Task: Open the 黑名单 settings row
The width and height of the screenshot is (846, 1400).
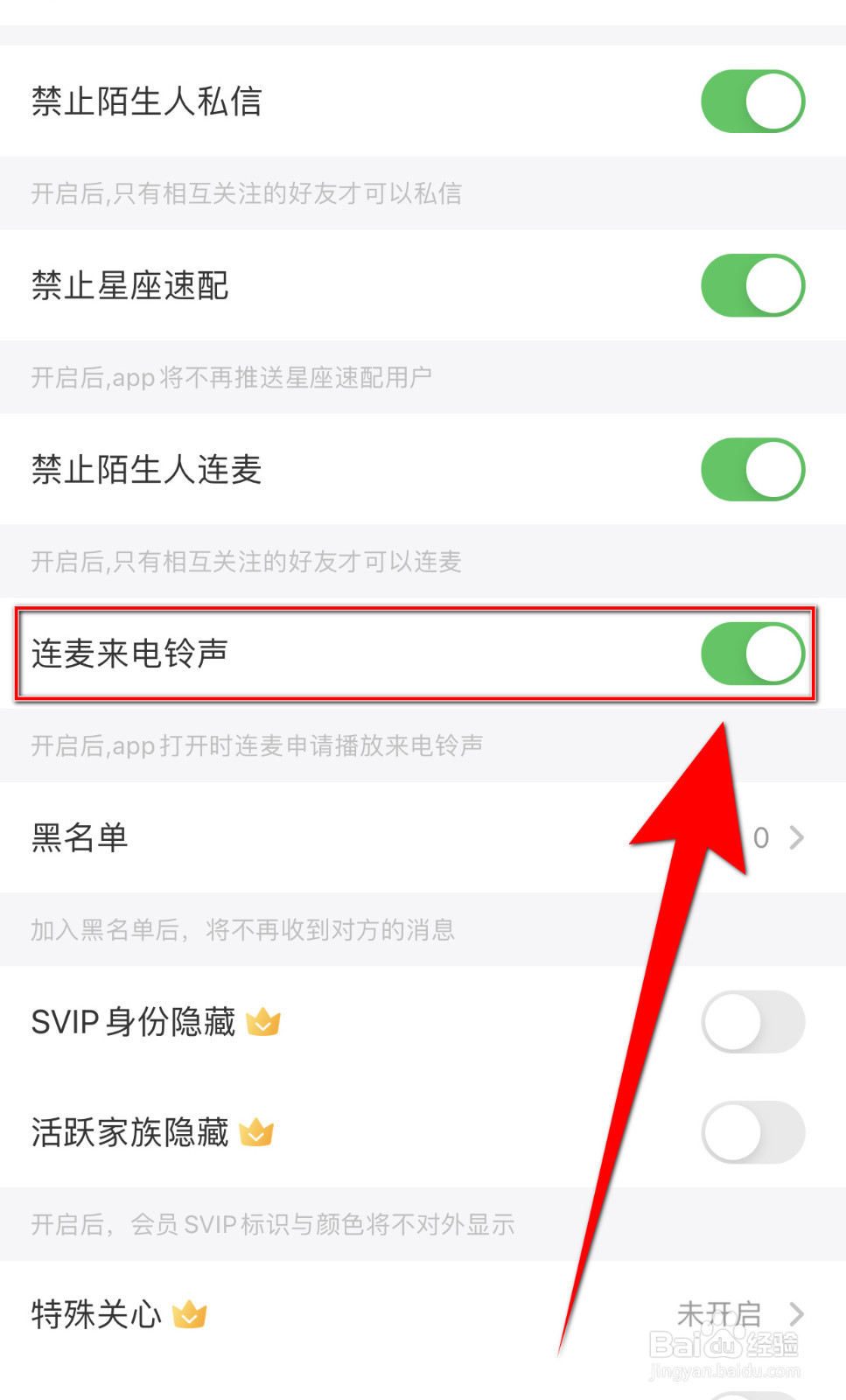Action: click(80, 837)
